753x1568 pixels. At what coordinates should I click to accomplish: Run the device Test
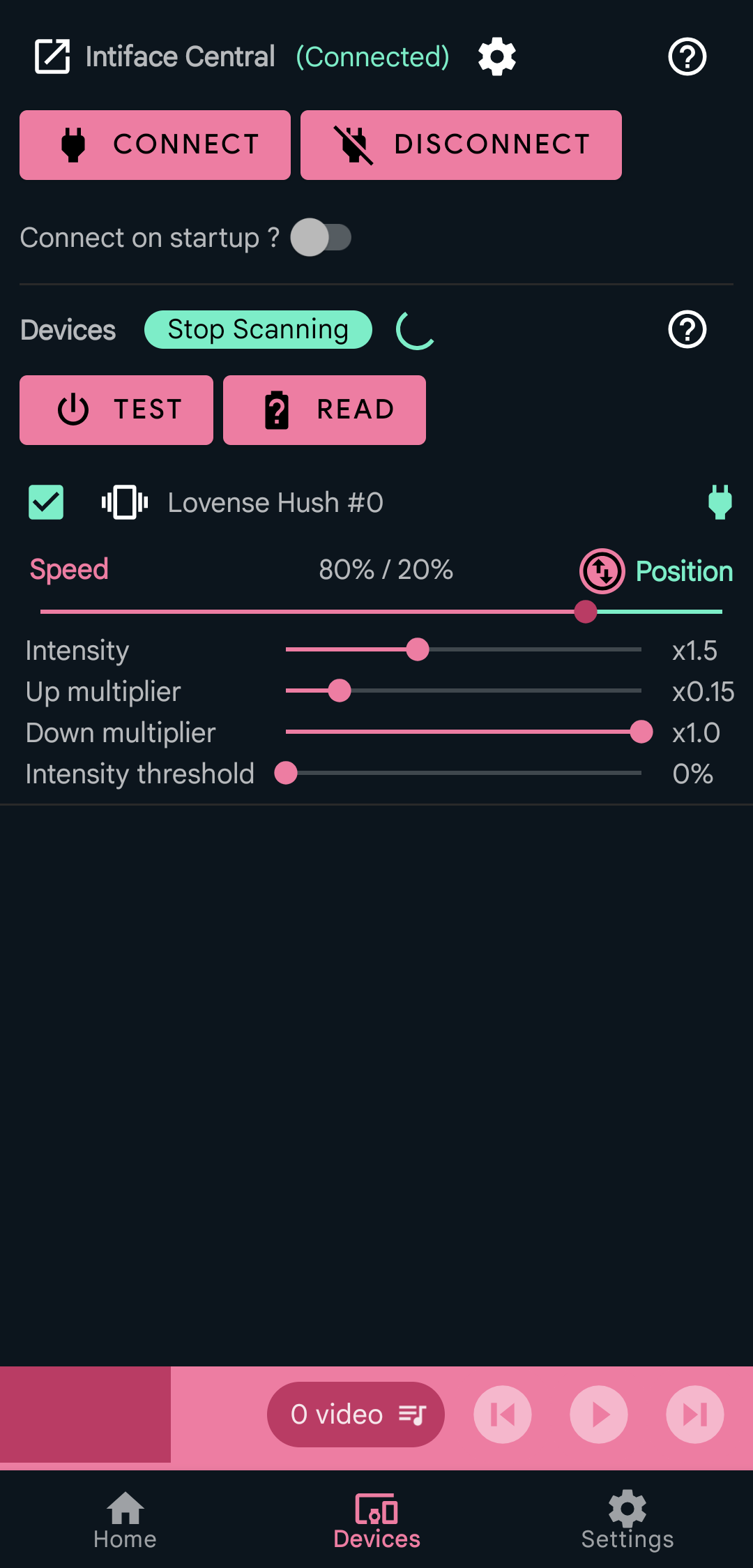point(116,410)
